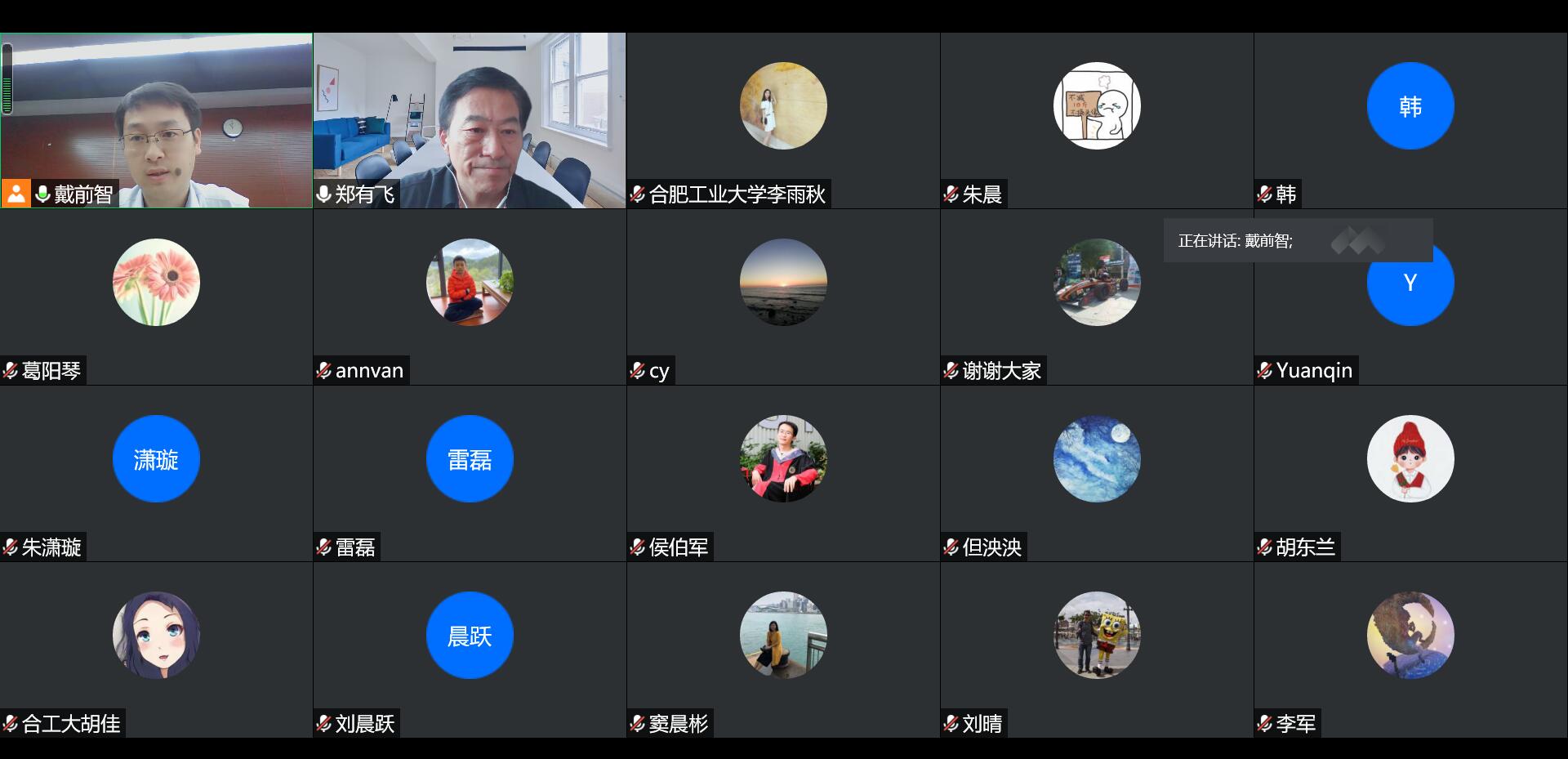Screen dimensions: 1568x759
Task: Select 刘晴's participant tile
Action: pos(1097,650)
